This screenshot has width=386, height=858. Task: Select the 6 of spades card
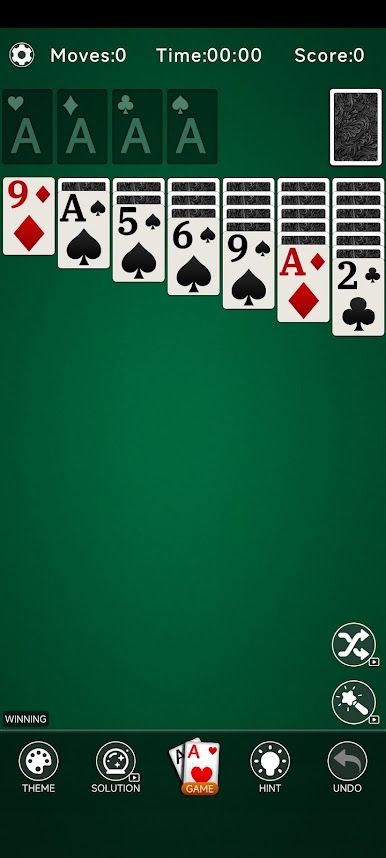point(193,257)
